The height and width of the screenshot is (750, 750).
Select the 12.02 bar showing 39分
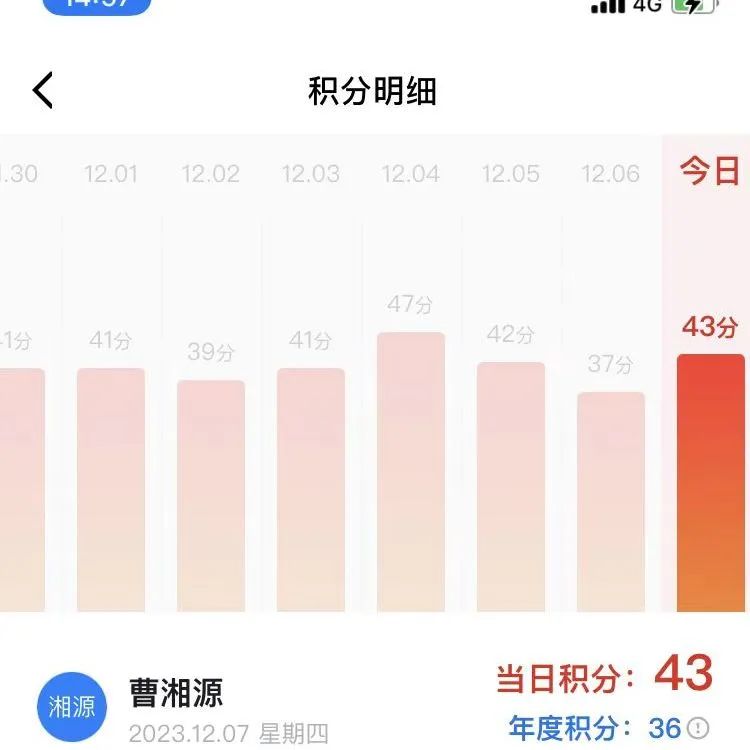coord(211,495)
